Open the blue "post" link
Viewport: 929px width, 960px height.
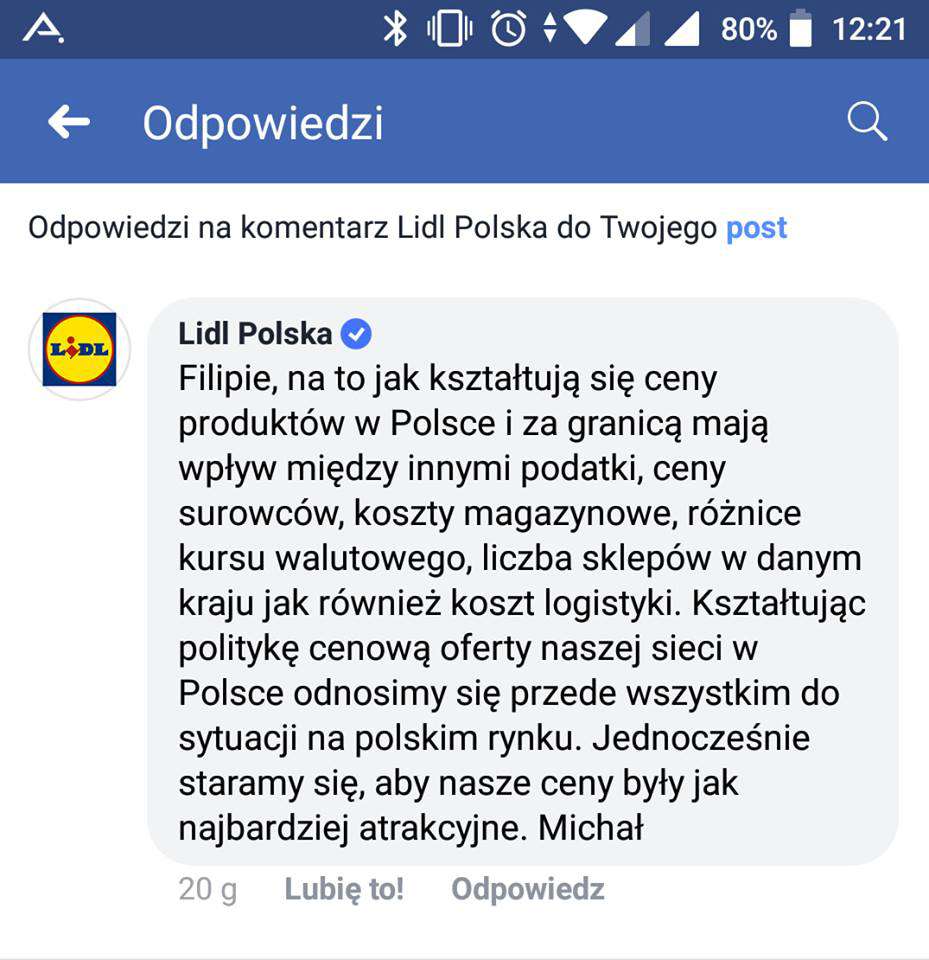pos(756,228)
